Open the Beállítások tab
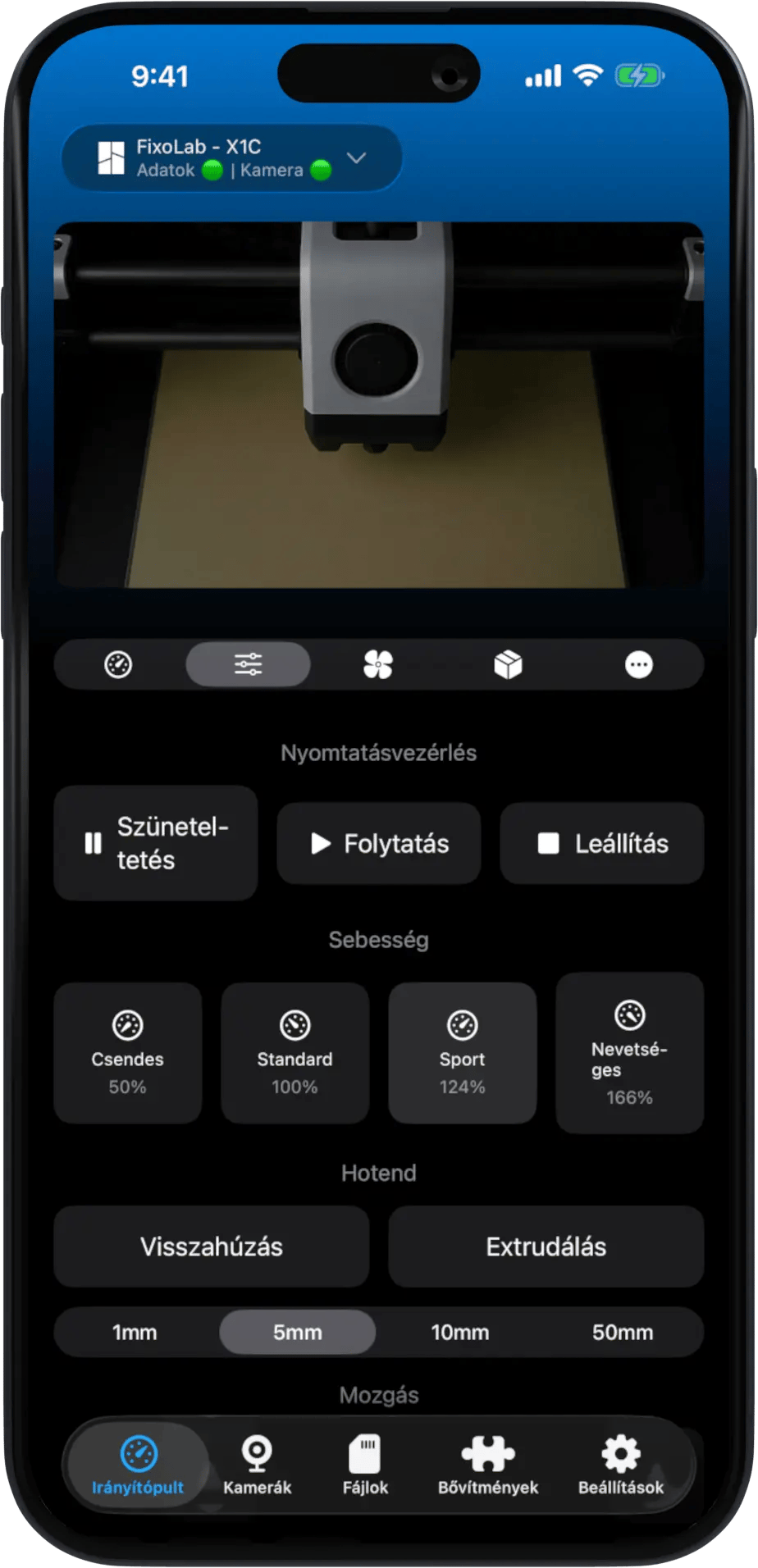 [621, 1465]
